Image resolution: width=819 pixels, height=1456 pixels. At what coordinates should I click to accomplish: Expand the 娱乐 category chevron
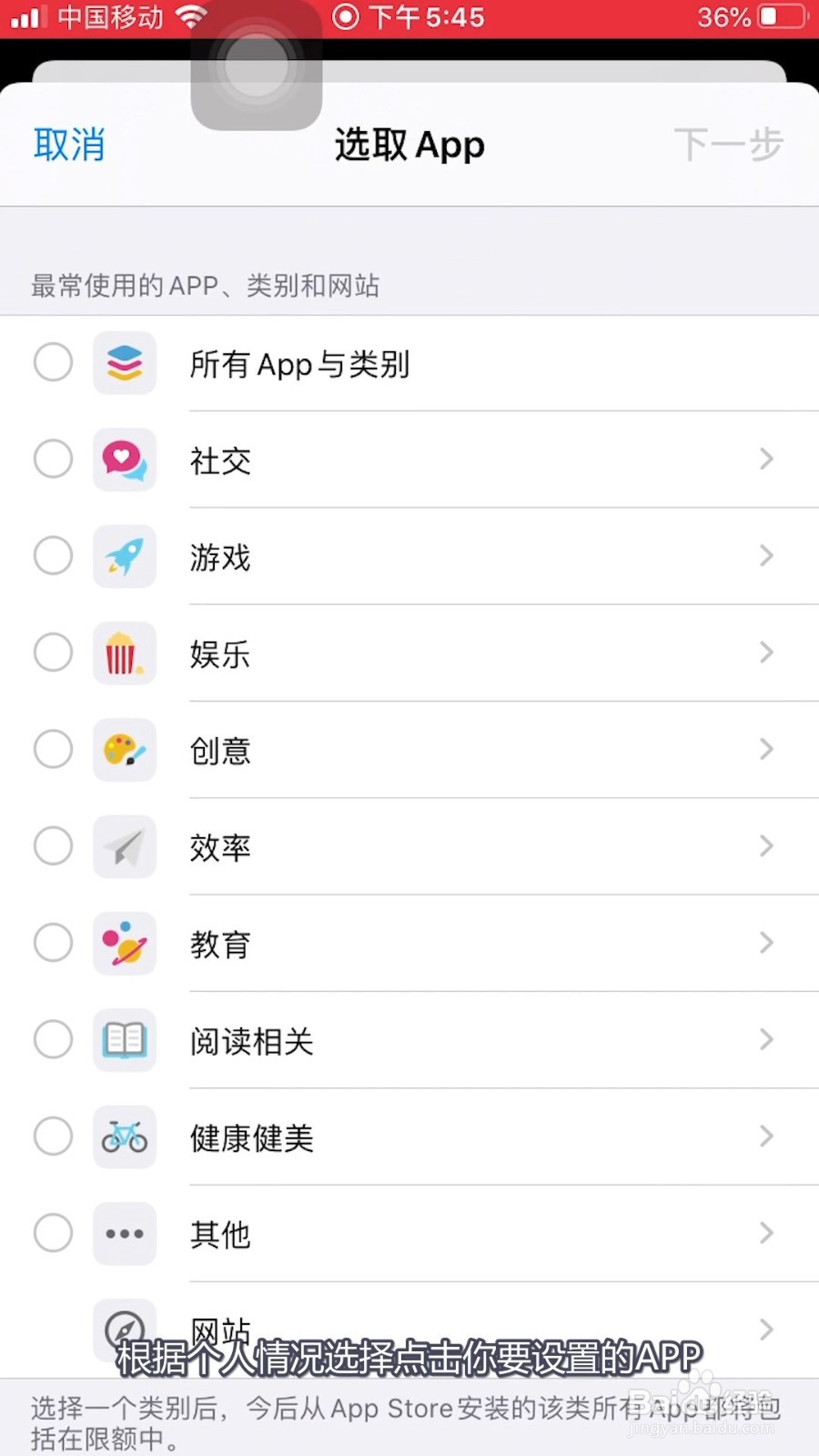click(x=765, y=652)
